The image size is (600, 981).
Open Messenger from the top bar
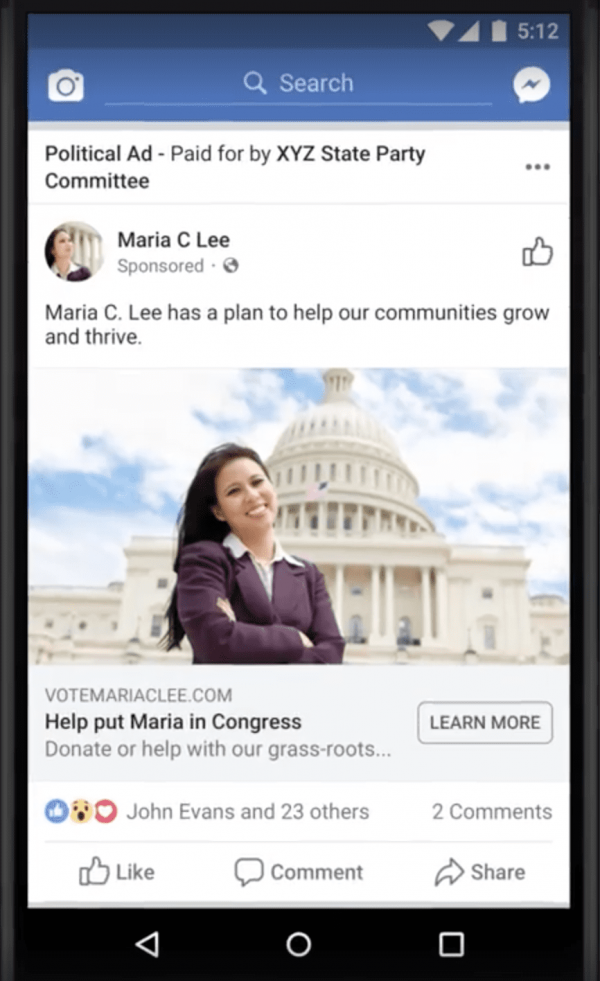(531, 85)
